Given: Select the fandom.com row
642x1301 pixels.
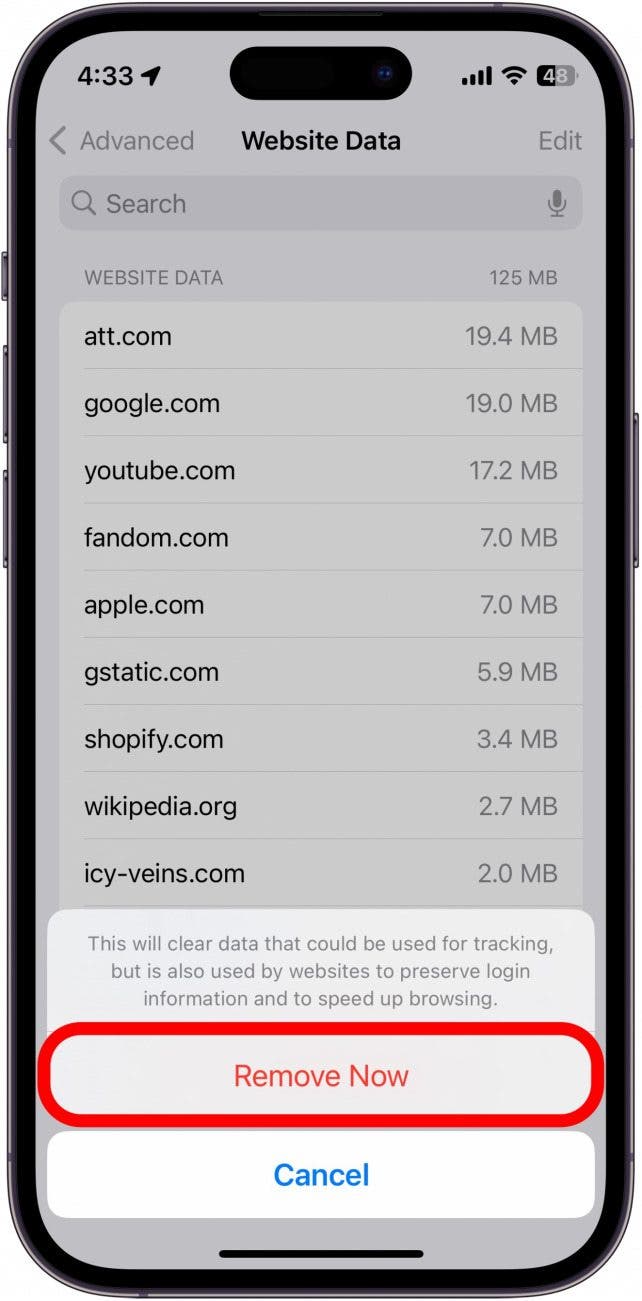Looking at the screenshot, I should tap(320, 537).
